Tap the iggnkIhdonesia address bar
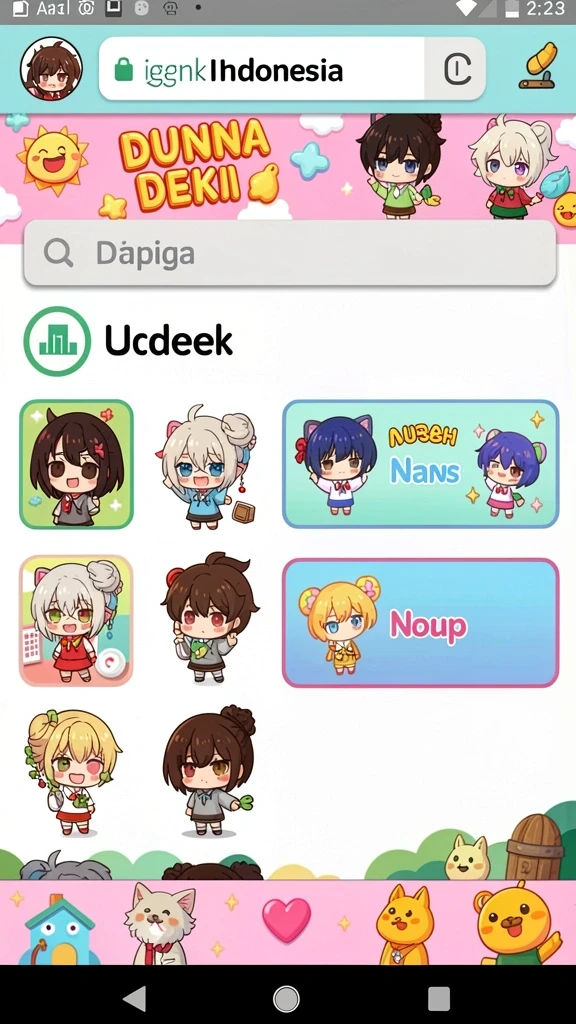 click(x=261, y=69)
